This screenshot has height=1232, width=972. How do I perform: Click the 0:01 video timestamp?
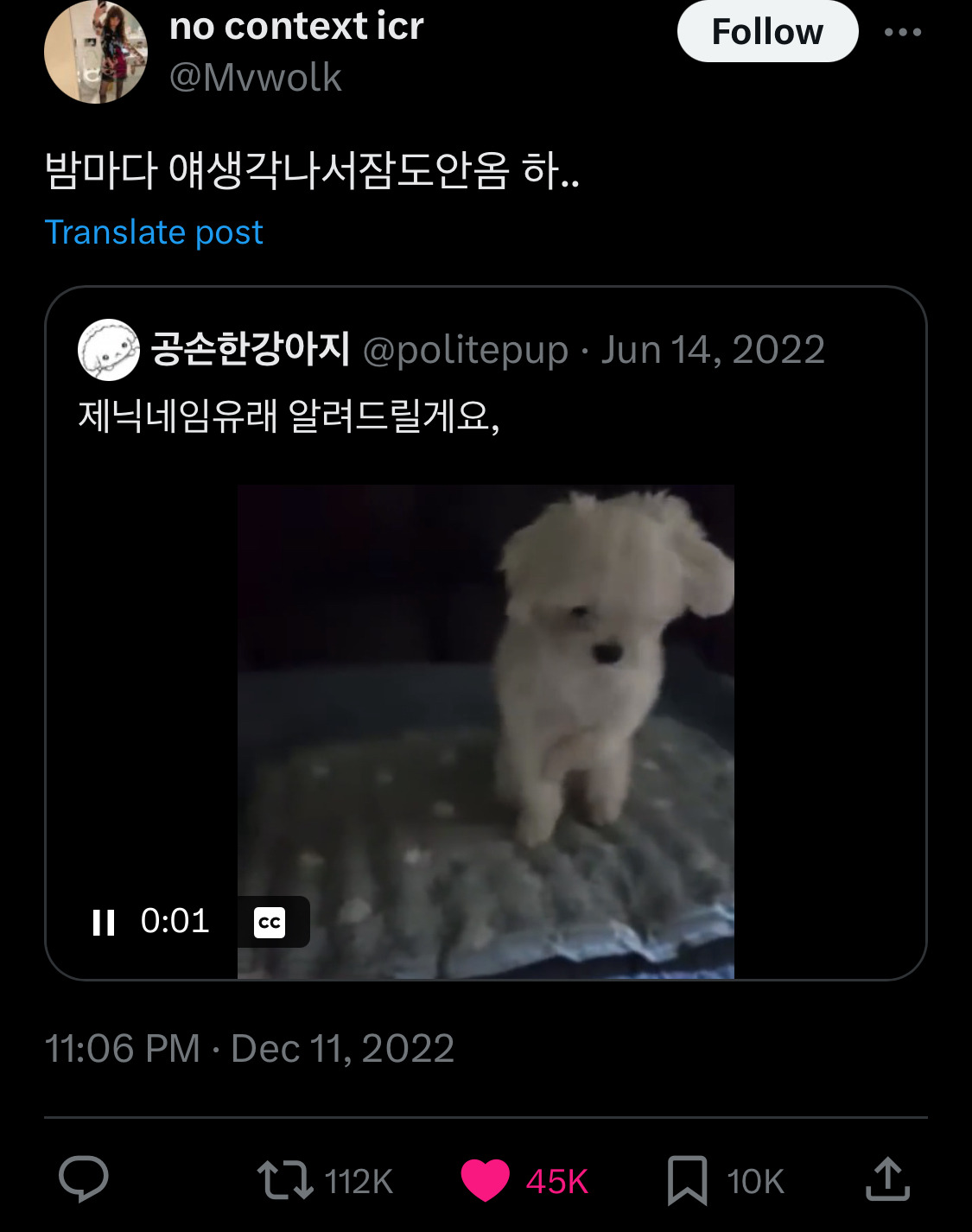pos(175,923)
